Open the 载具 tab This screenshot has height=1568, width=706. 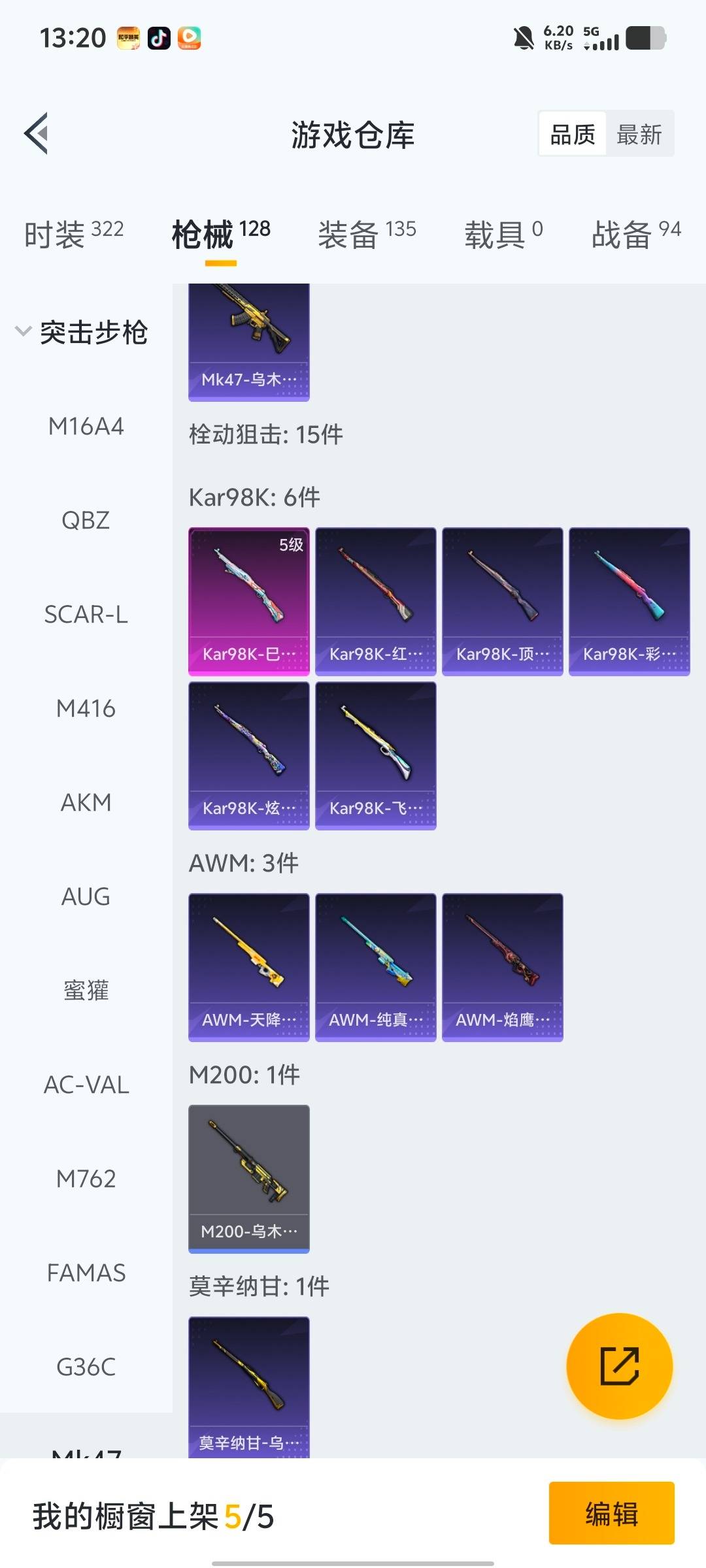(503, 234)
